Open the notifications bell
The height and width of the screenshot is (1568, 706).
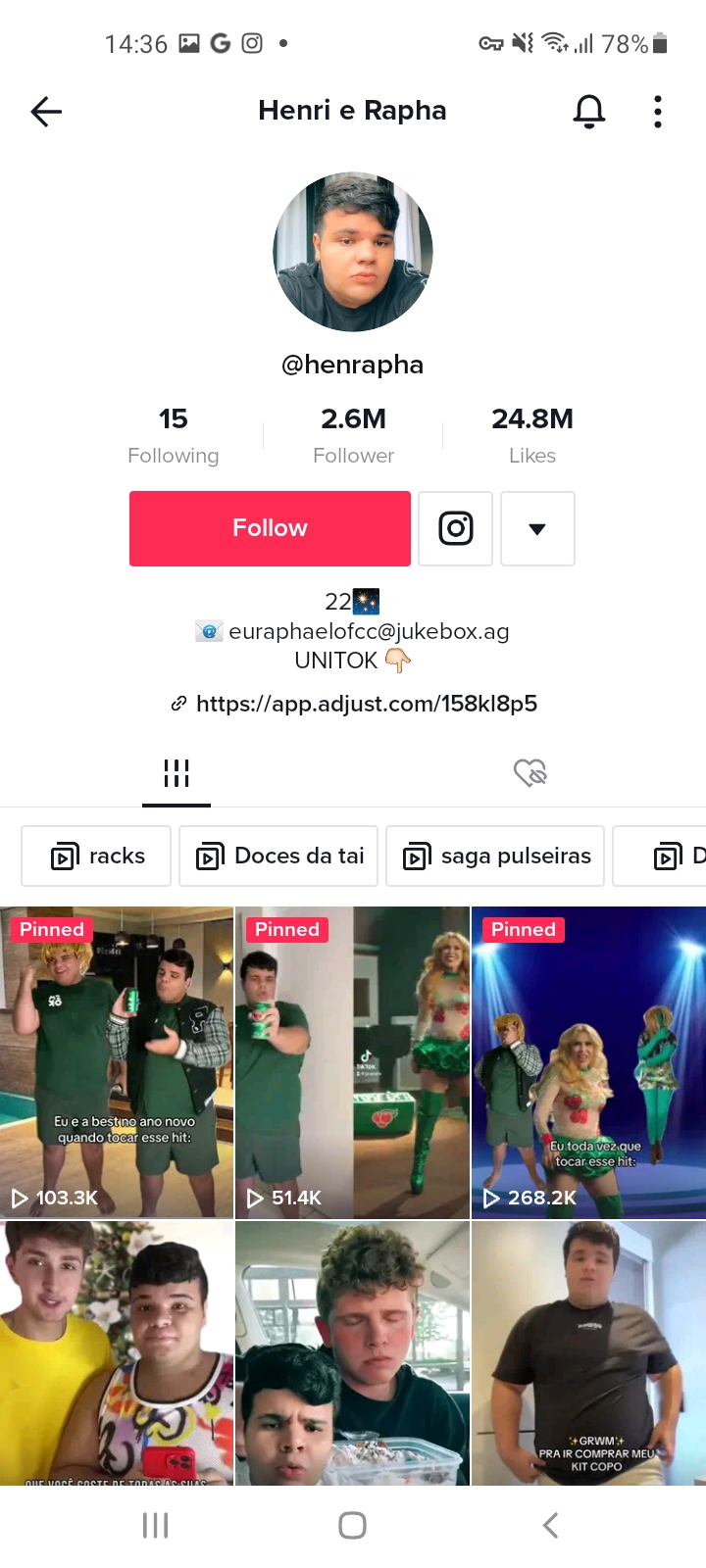[588, 112]
